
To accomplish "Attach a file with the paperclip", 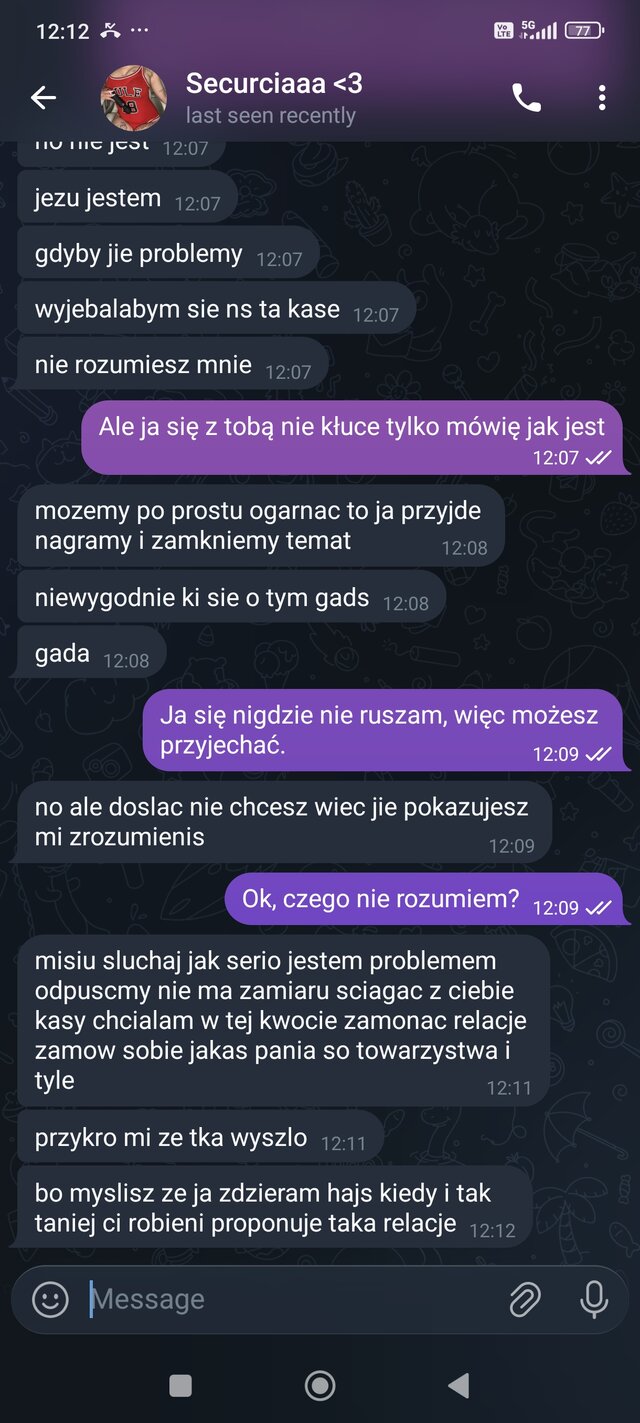I will point(524,1299).
